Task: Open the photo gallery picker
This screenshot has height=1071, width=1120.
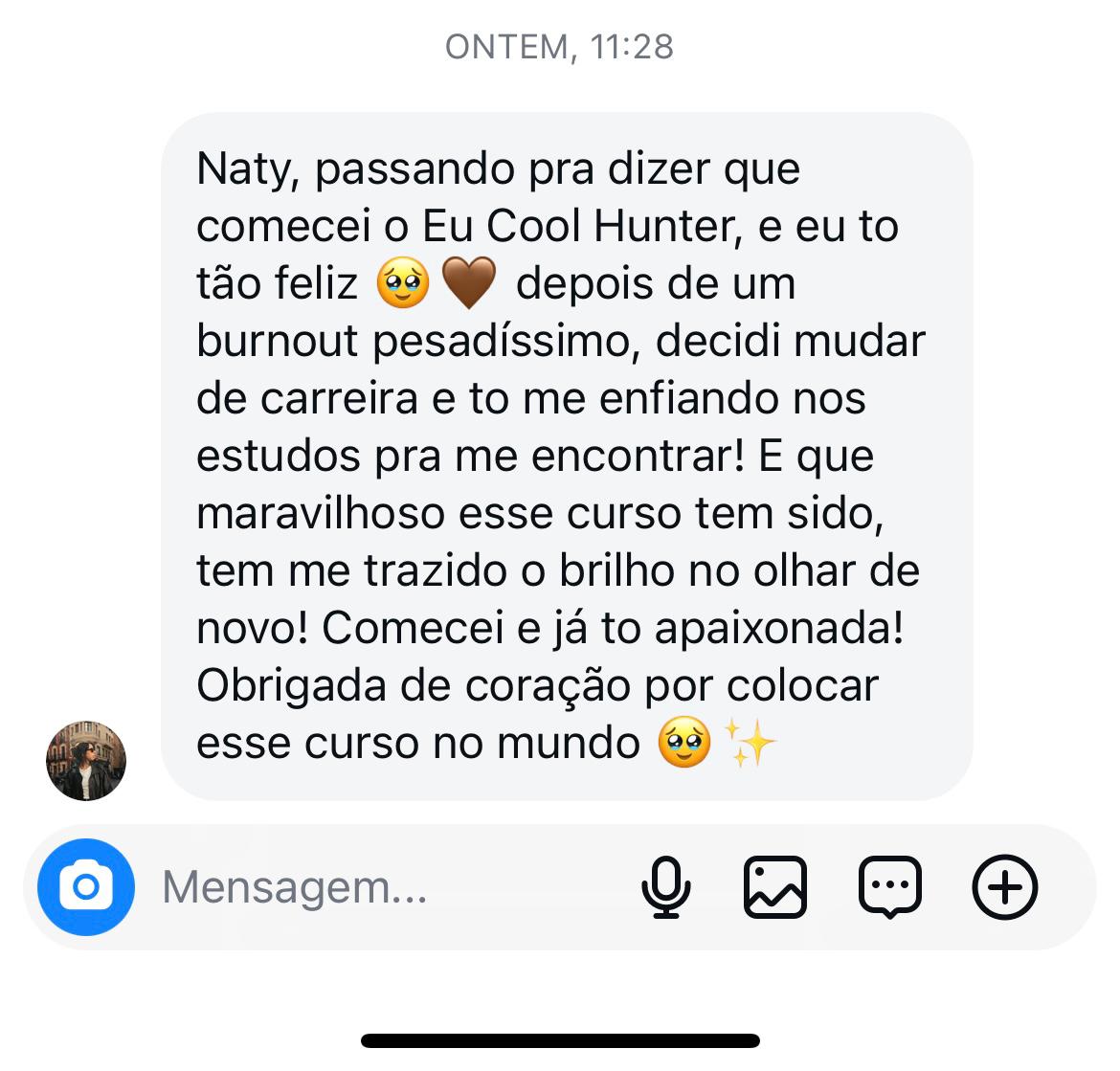Action: point(775,887)
